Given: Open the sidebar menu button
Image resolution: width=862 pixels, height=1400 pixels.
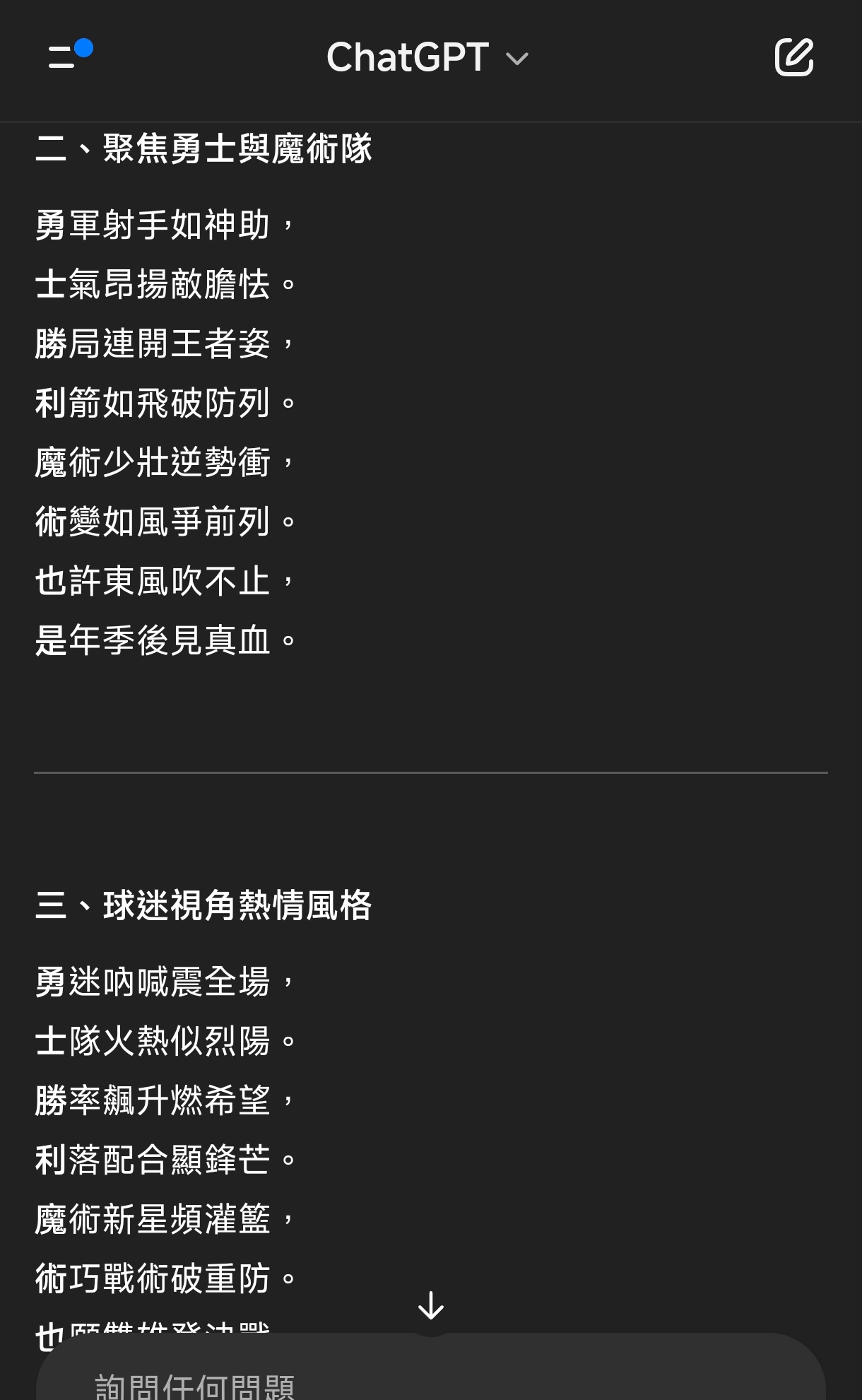Looking at the screenshot, I should [69, 55].
